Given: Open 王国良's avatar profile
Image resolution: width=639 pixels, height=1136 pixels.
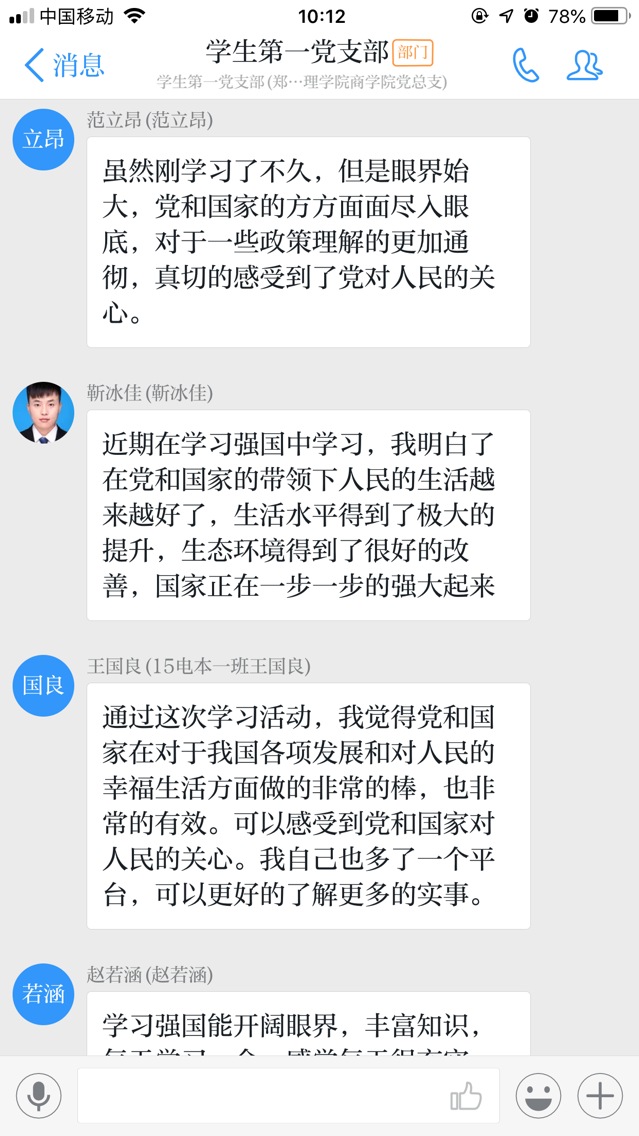Looking at the screenshot, I should [43, 685].
